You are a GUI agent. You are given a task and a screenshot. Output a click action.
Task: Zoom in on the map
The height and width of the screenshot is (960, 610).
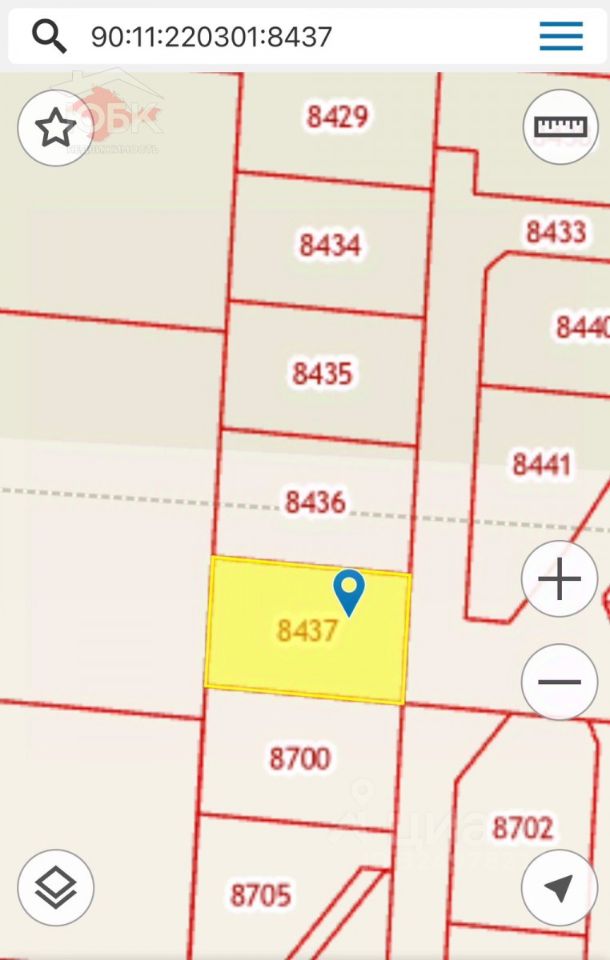[560, 579]
